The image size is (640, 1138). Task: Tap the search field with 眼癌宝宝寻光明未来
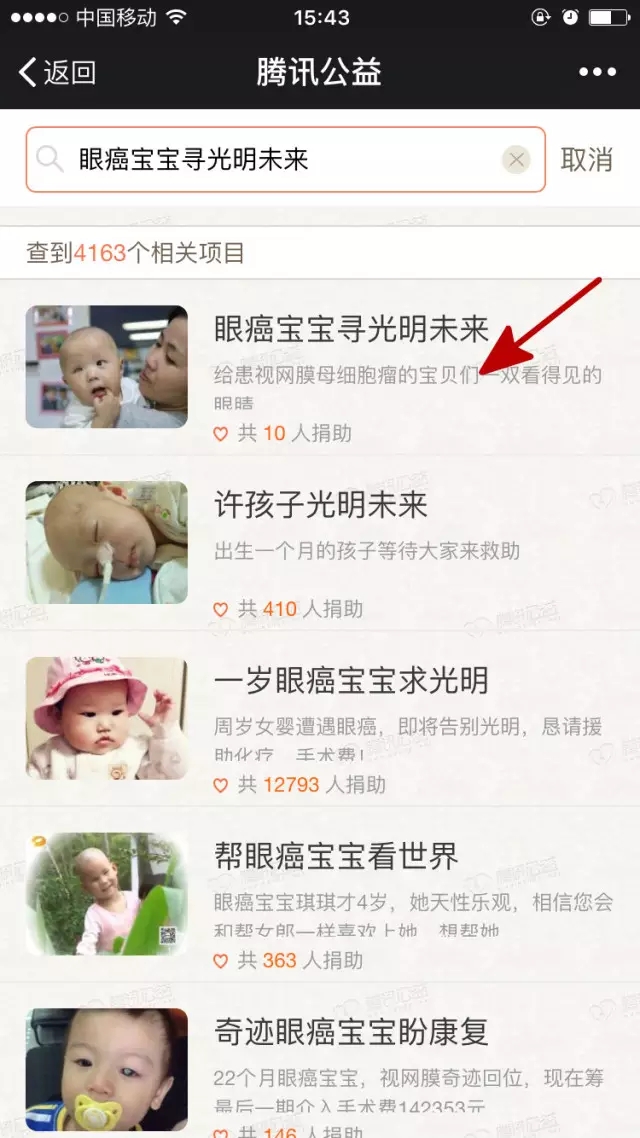[x=270, y=160]
